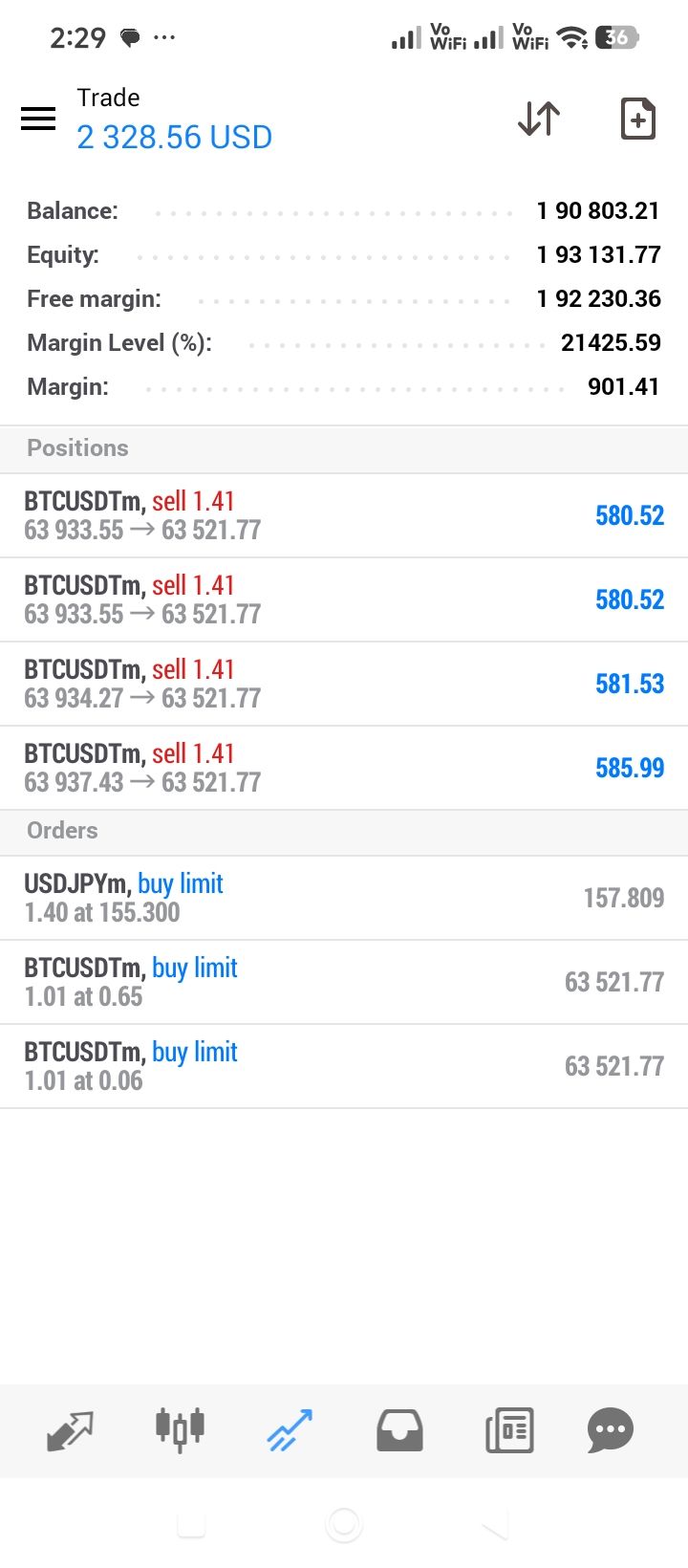Open the hamburger drawer menu
Viewport: 688px width, 1568px height.
(x=38, y=119)
